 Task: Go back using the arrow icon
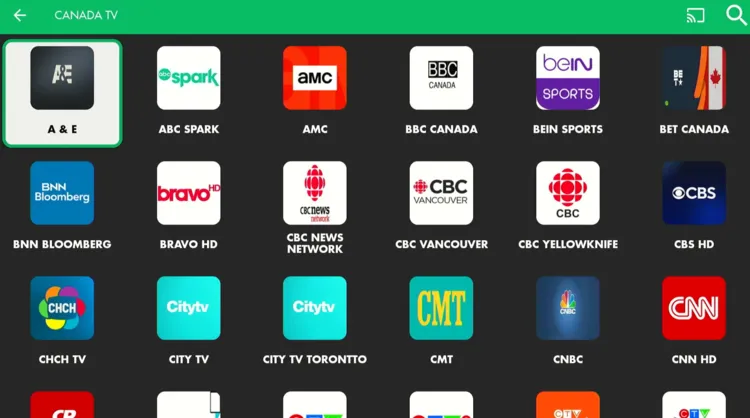[20, 16]
